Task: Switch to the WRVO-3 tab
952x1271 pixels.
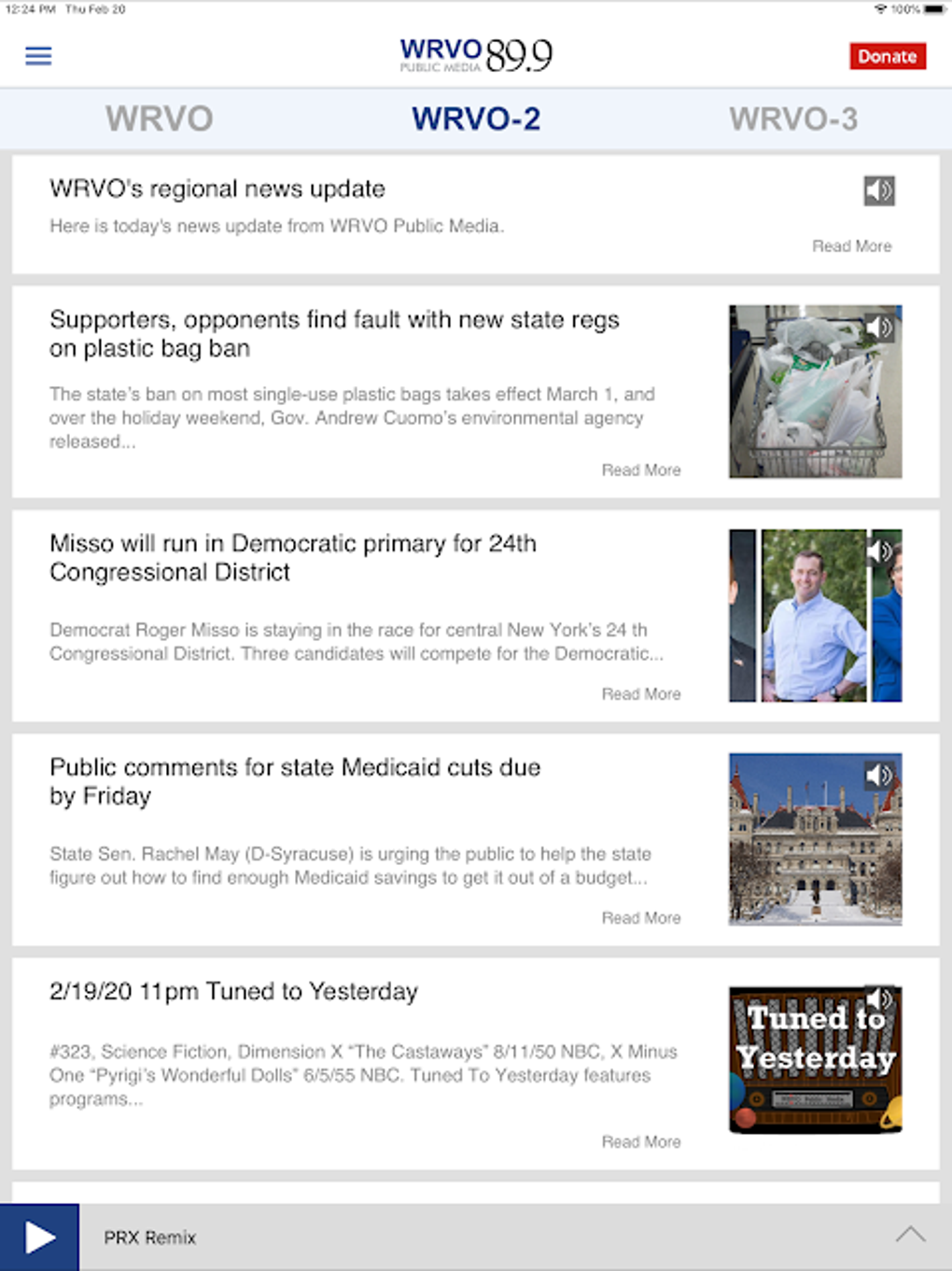Action: tap(793, 119)
